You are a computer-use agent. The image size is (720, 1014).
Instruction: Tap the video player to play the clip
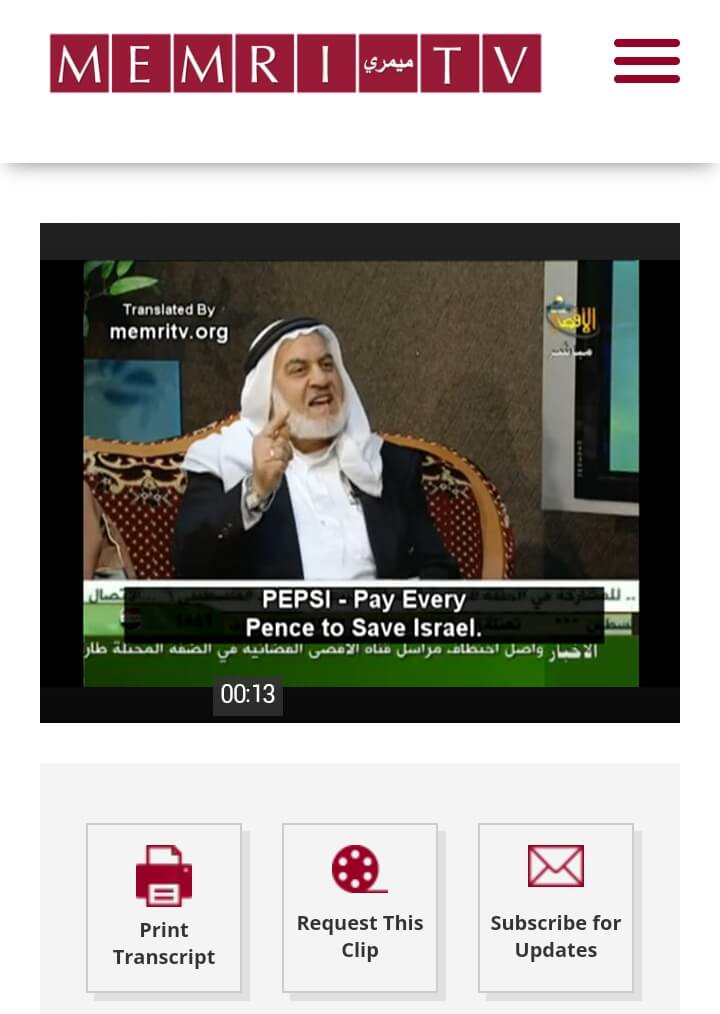tap(360, 472)
